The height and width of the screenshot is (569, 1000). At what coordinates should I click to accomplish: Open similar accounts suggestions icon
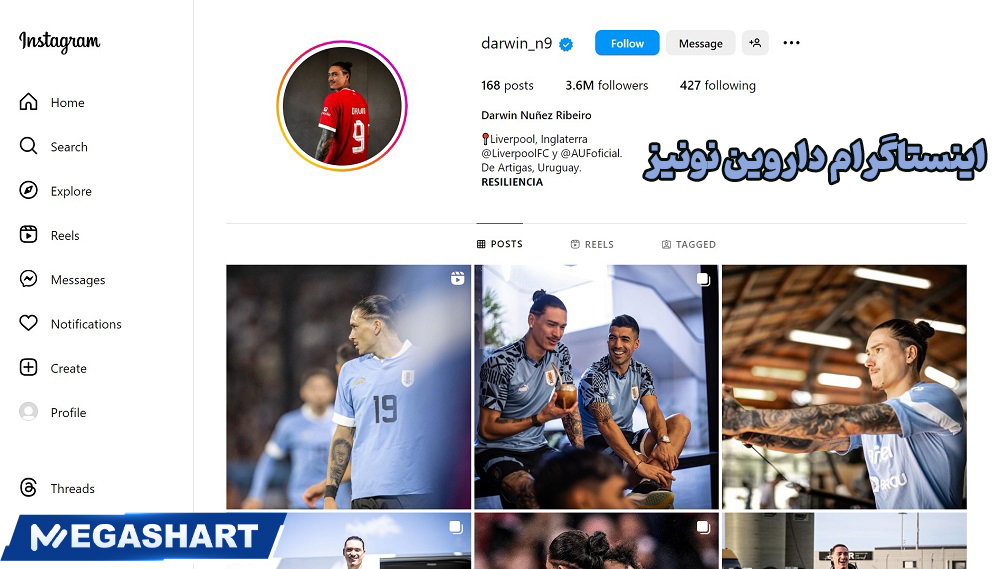[755, 43]
